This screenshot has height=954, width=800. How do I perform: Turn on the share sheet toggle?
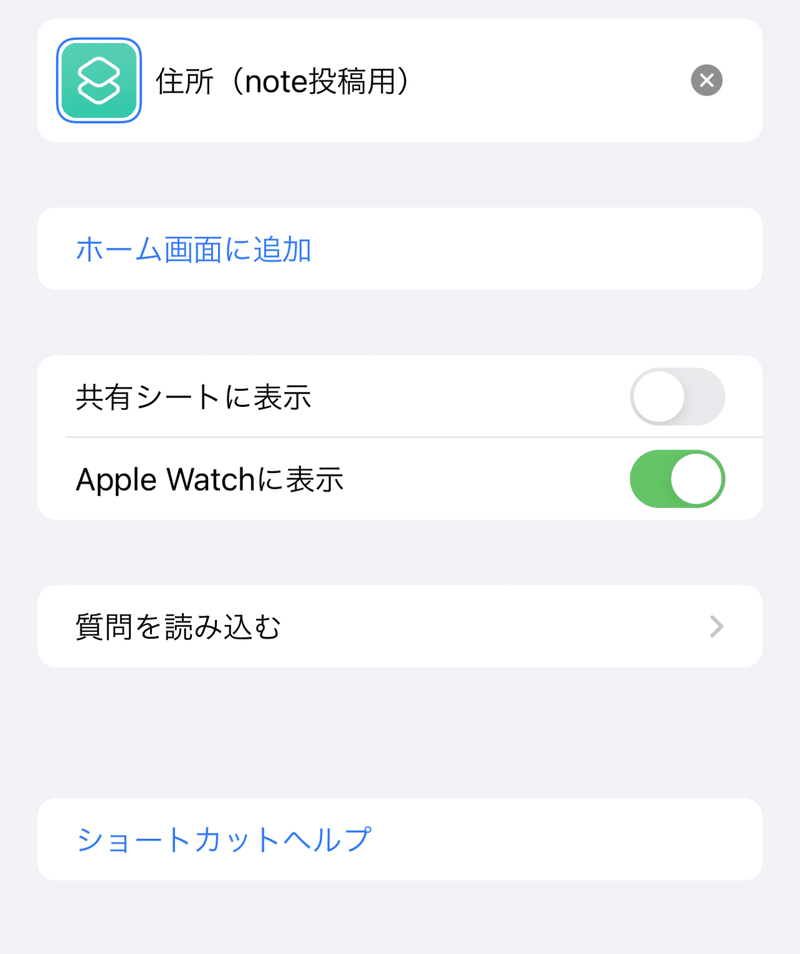point(677,397)
